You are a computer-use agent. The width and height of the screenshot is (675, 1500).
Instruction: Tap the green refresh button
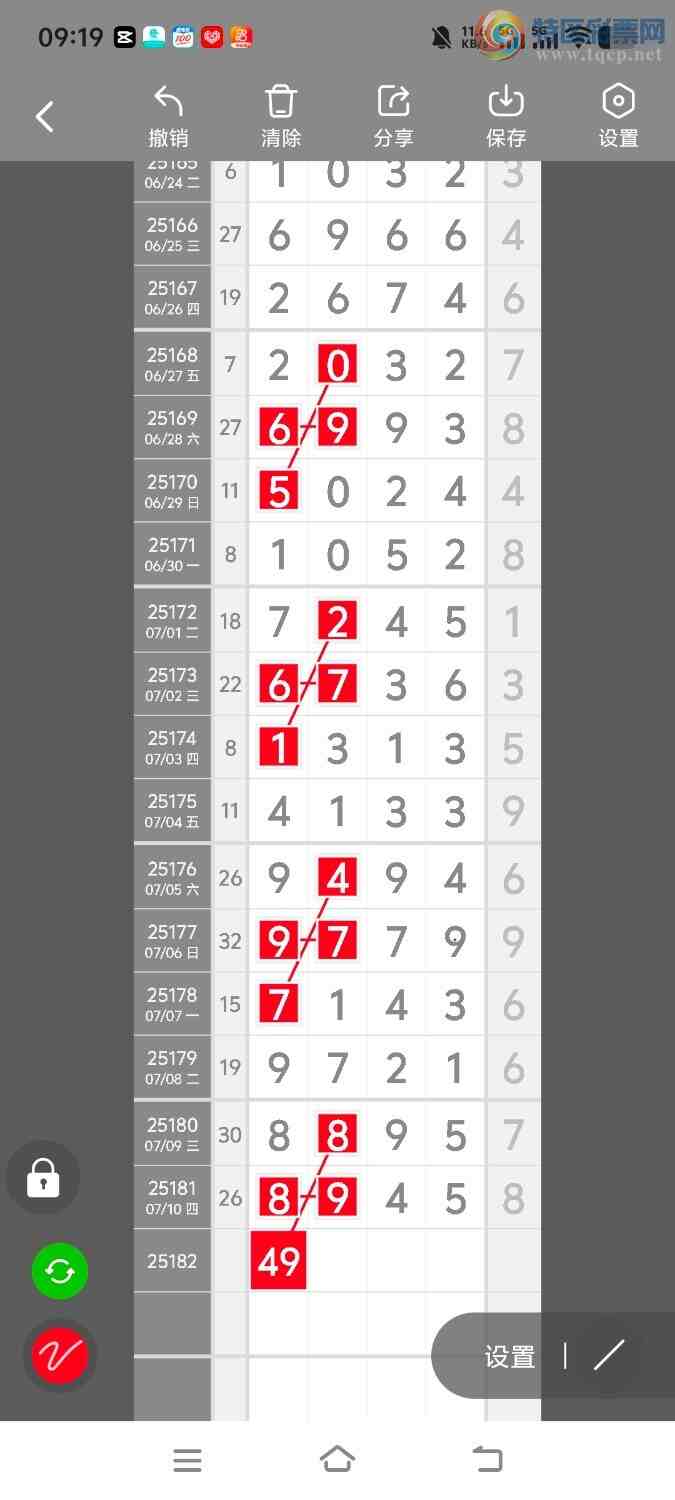(60, 1271)
